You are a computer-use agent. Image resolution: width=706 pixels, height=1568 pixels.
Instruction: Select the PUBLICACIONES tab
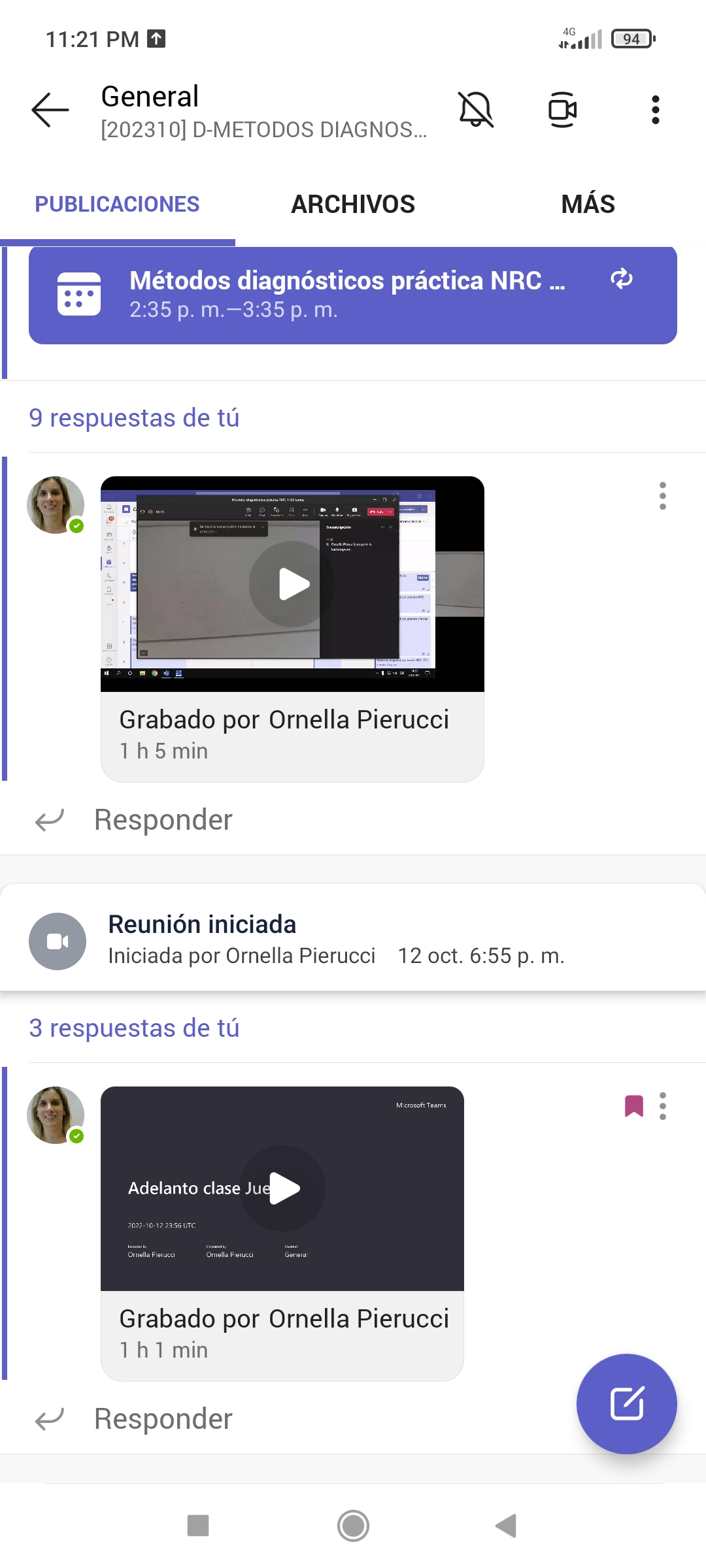coord(117,204)
